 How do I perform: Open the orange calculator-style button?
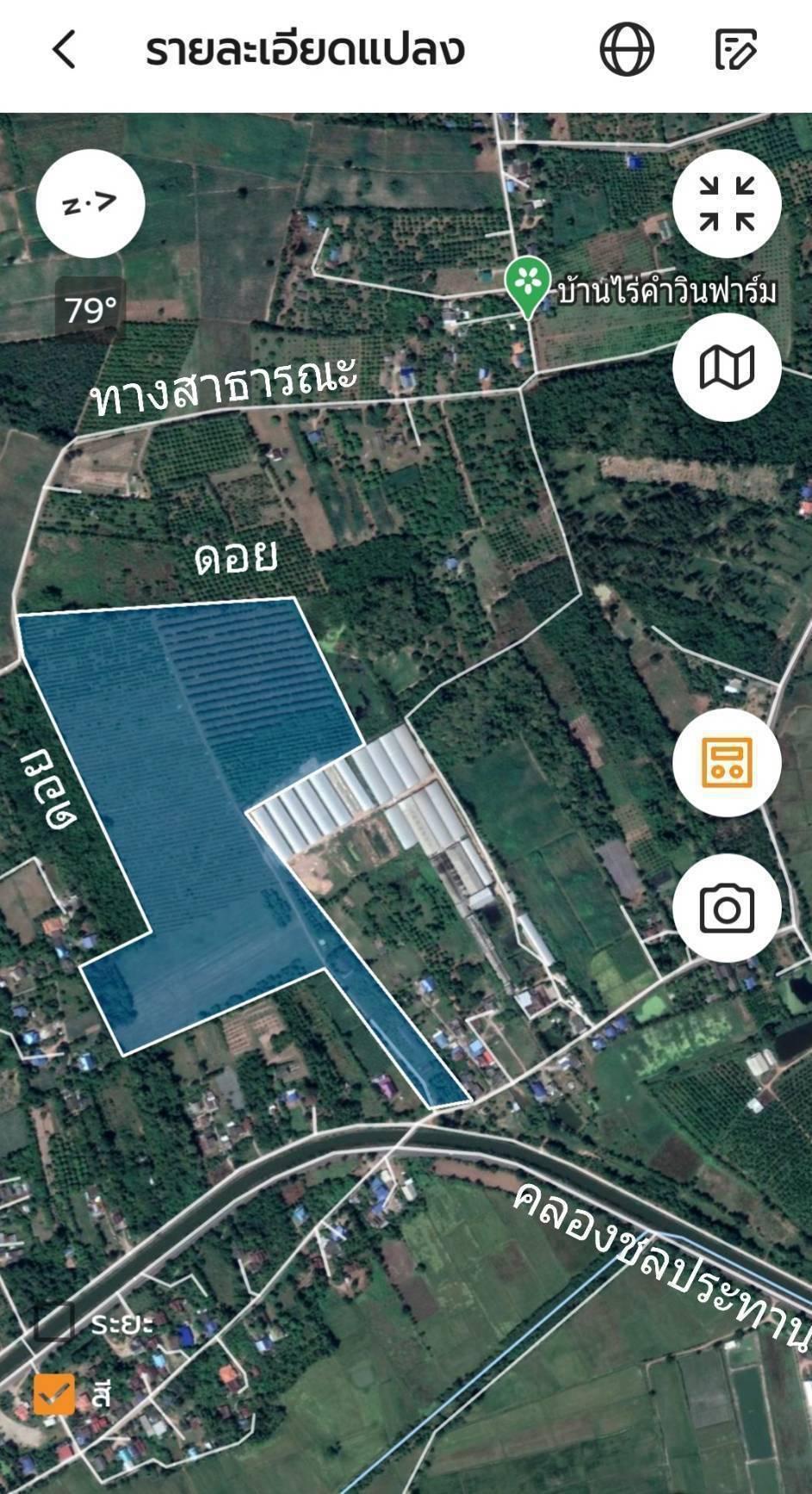pos(727,762)
